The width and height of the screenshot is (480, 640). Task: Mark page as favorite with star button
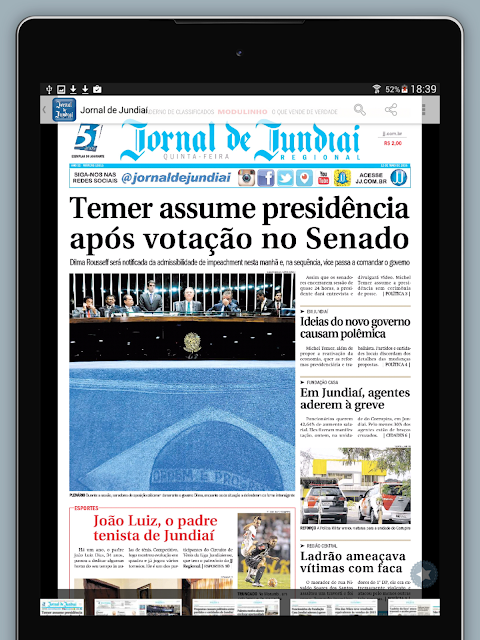click(424, 574)
